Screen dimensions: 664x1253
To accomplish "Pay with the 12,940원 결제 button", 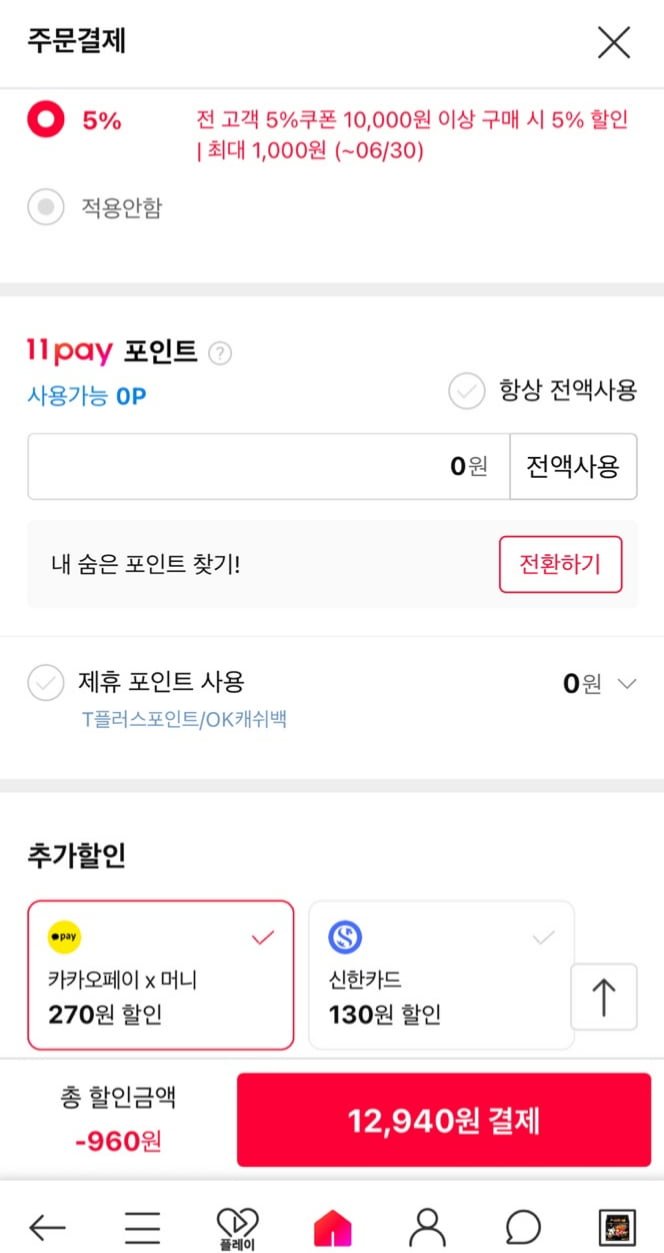I will pyautogui.click(x=444, y=1120).
